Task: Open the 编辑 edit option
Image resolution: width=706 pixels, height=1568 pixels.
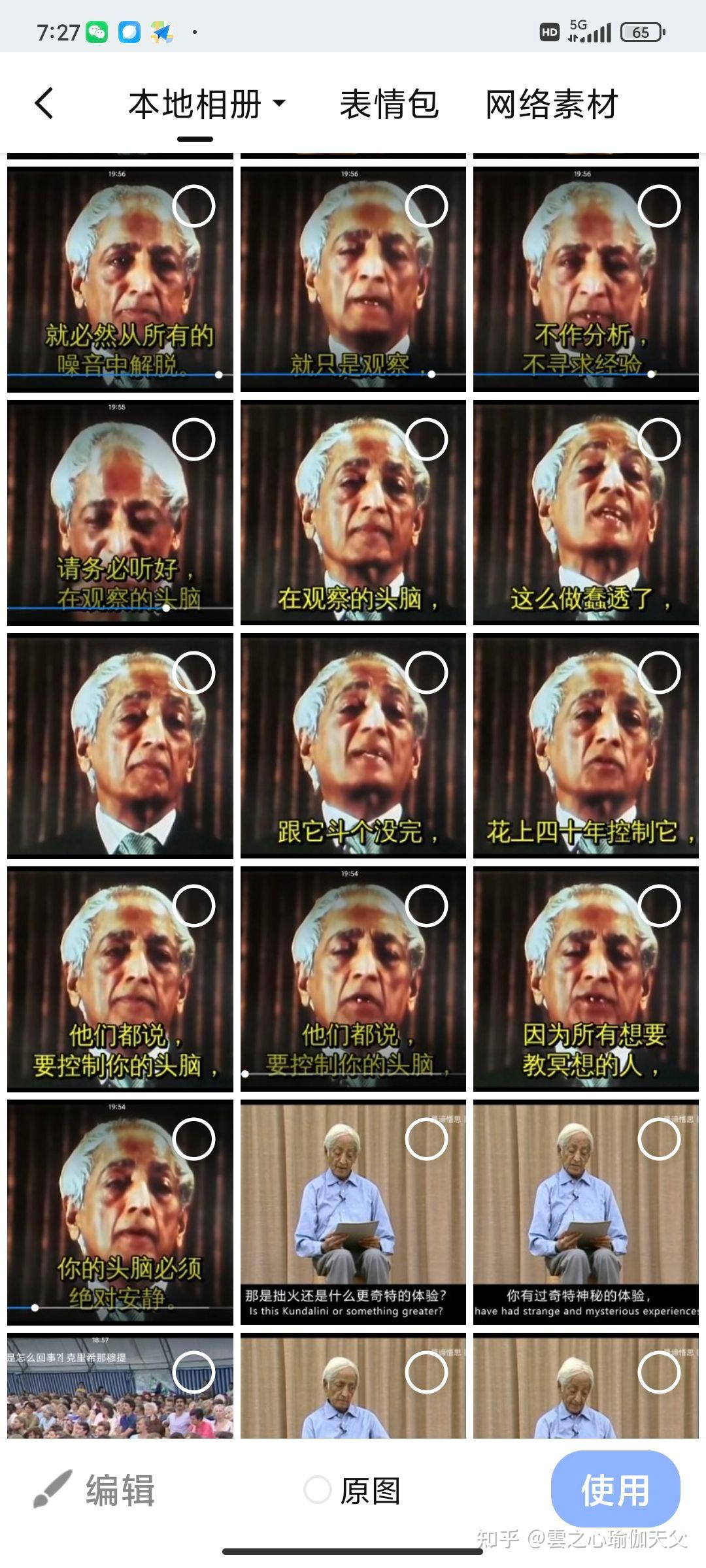Action: pos(95,1490)
